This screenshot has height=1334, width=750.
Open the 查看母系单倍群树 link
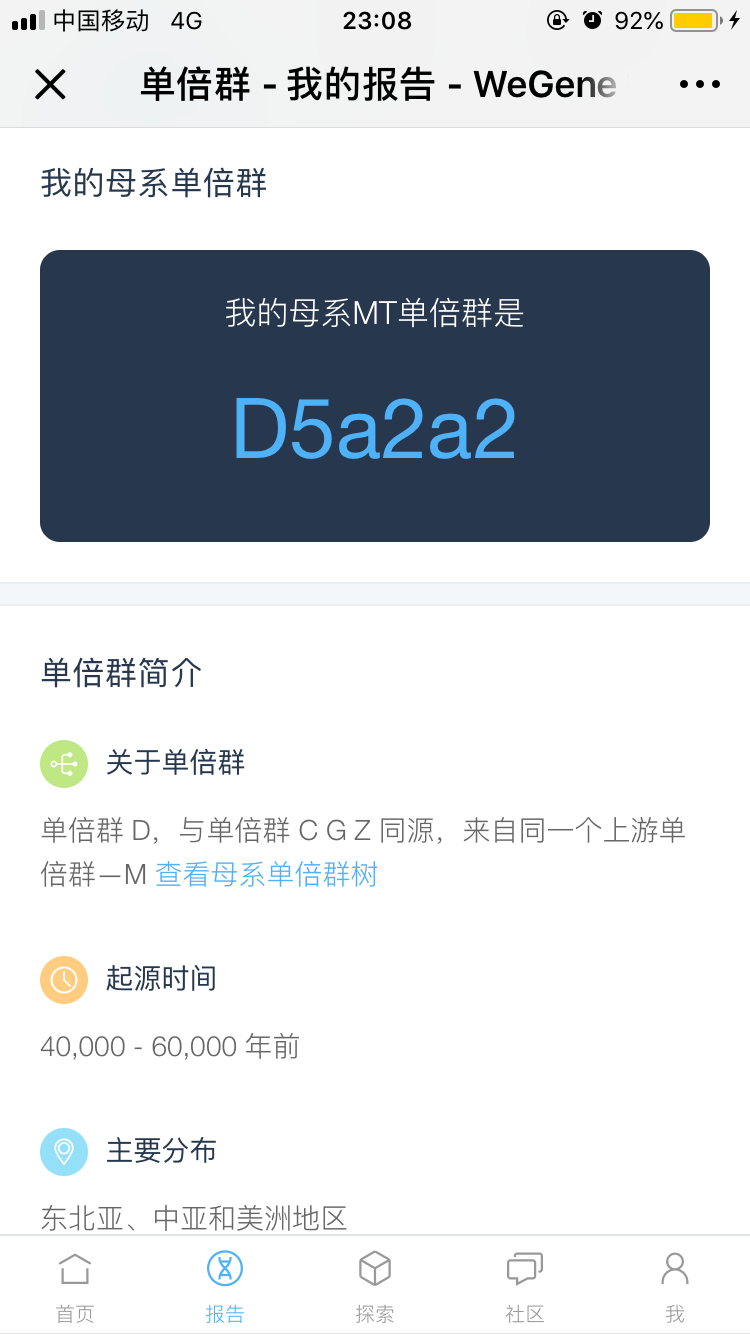(267, 875)
